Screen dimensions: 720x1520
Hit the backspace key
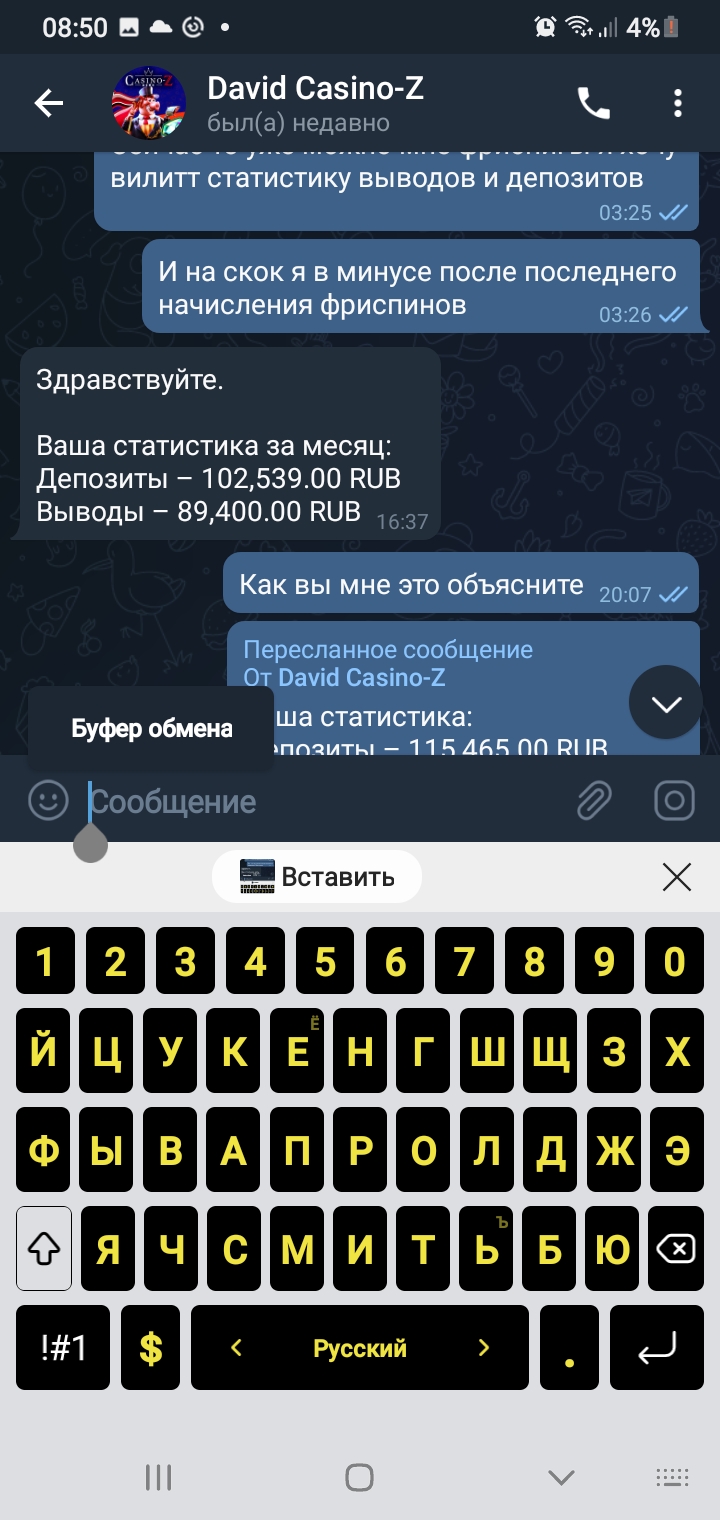coord(674,1248)
